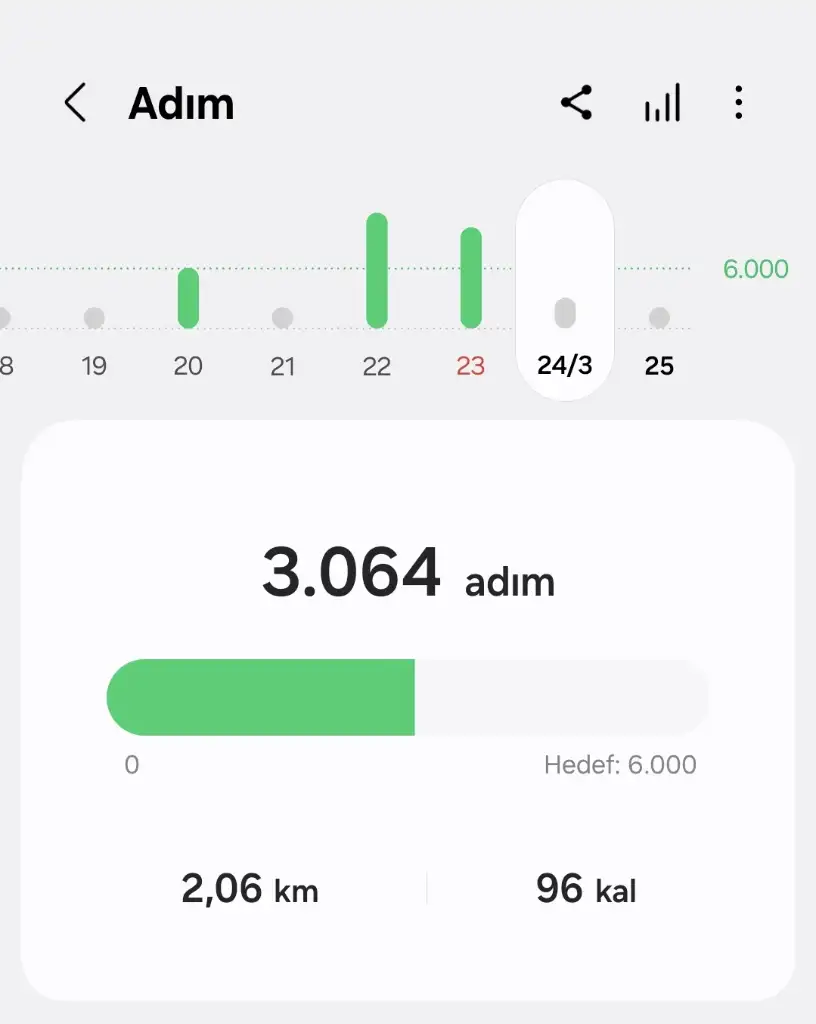Open the more options menu
This screenshot has height=1024, width=816.
[738, 103]
